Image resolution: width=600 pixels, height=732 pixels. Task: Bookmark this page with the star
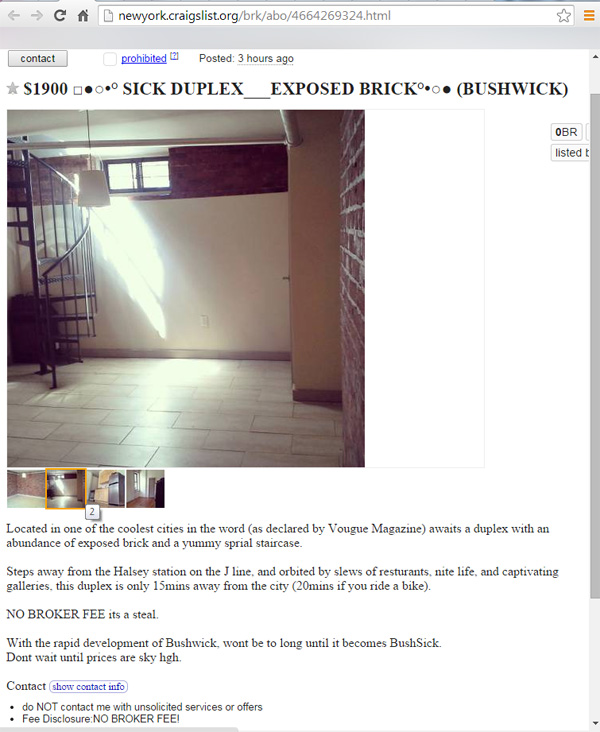pos(564,16)
